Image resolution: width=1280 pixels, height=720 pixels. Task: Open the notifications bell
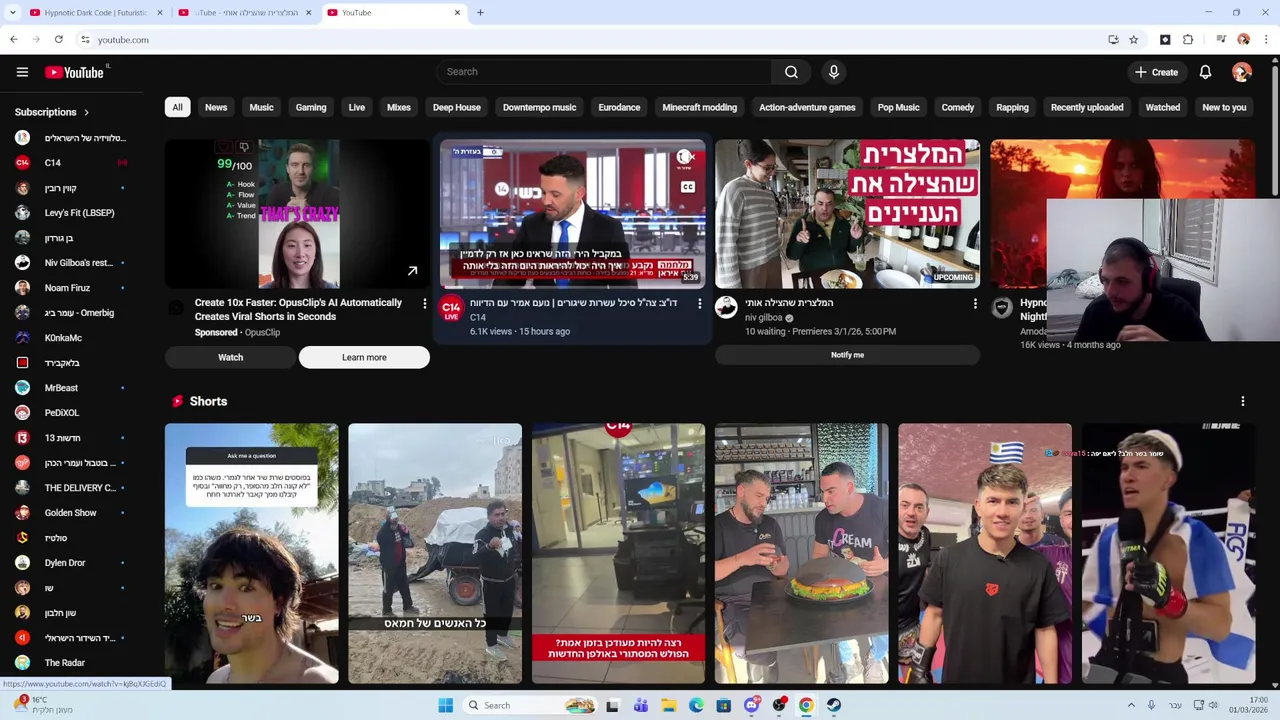(x=1205, y=72)
